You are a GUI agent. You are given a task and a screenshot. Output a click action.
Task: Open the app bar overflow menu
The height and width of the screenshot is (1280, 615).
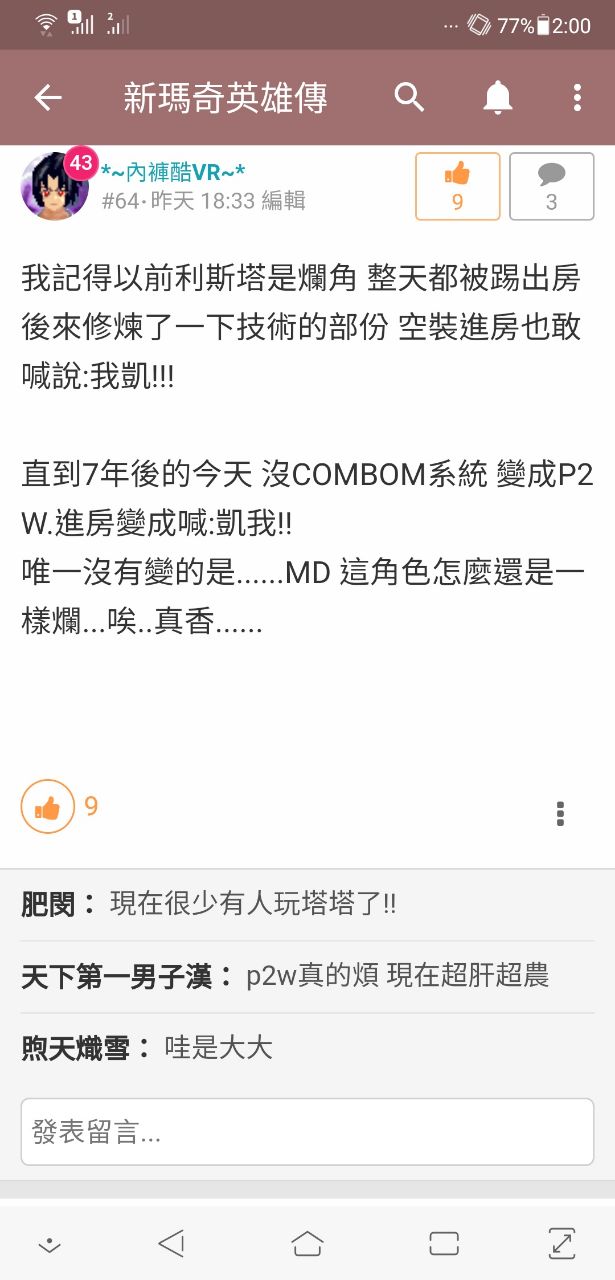577,97
